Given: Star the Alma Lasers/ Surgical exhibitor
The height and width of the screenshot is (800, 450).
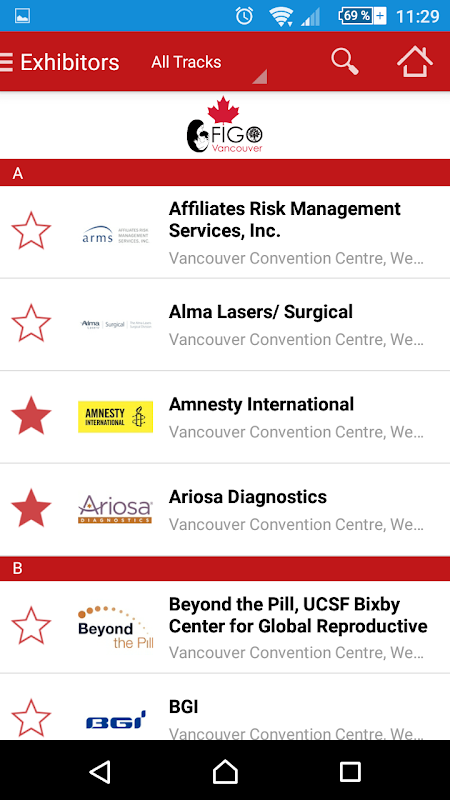Looking at the screenshot, I should point(31,323).
